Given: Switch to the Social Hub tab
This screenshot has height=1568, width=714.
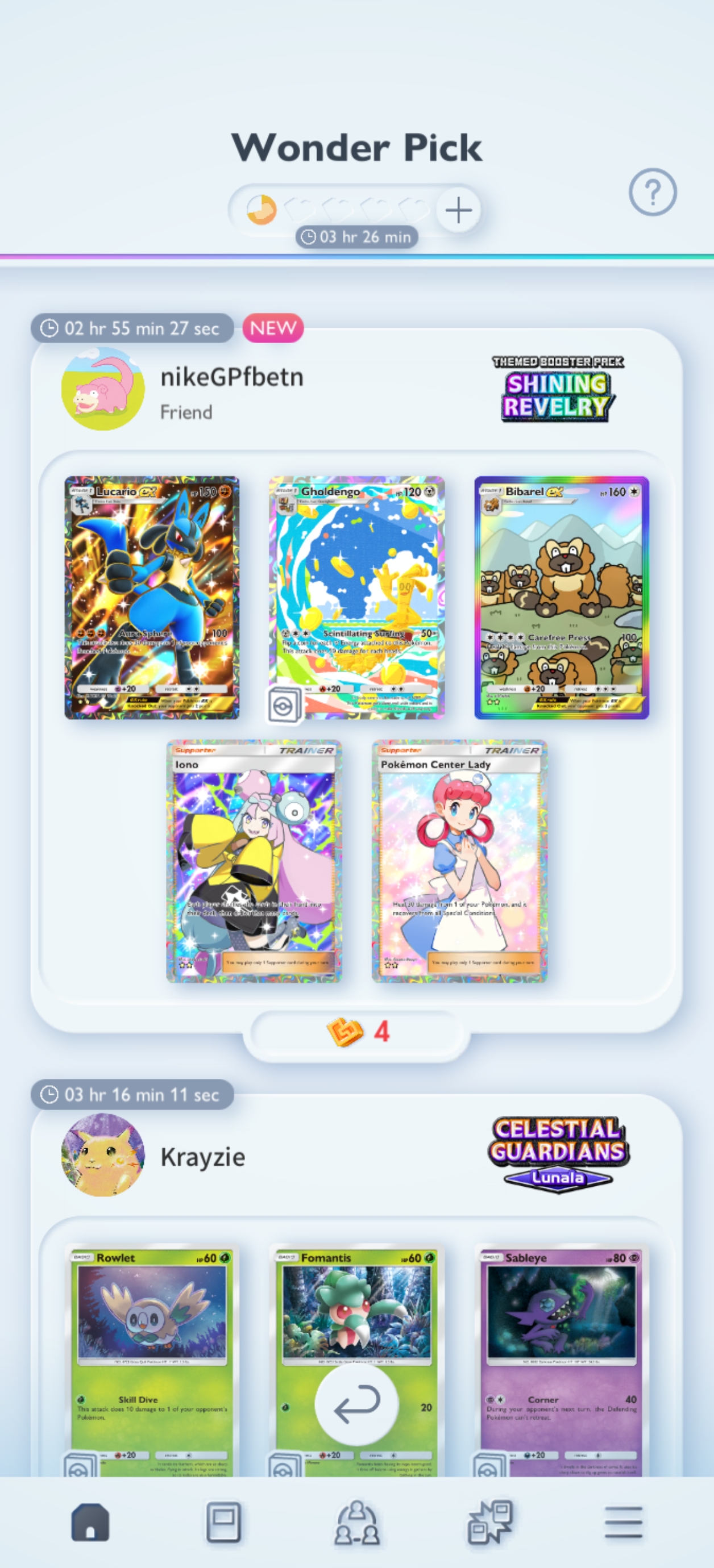Looking at the screenshot, I should coord(356,1522).
